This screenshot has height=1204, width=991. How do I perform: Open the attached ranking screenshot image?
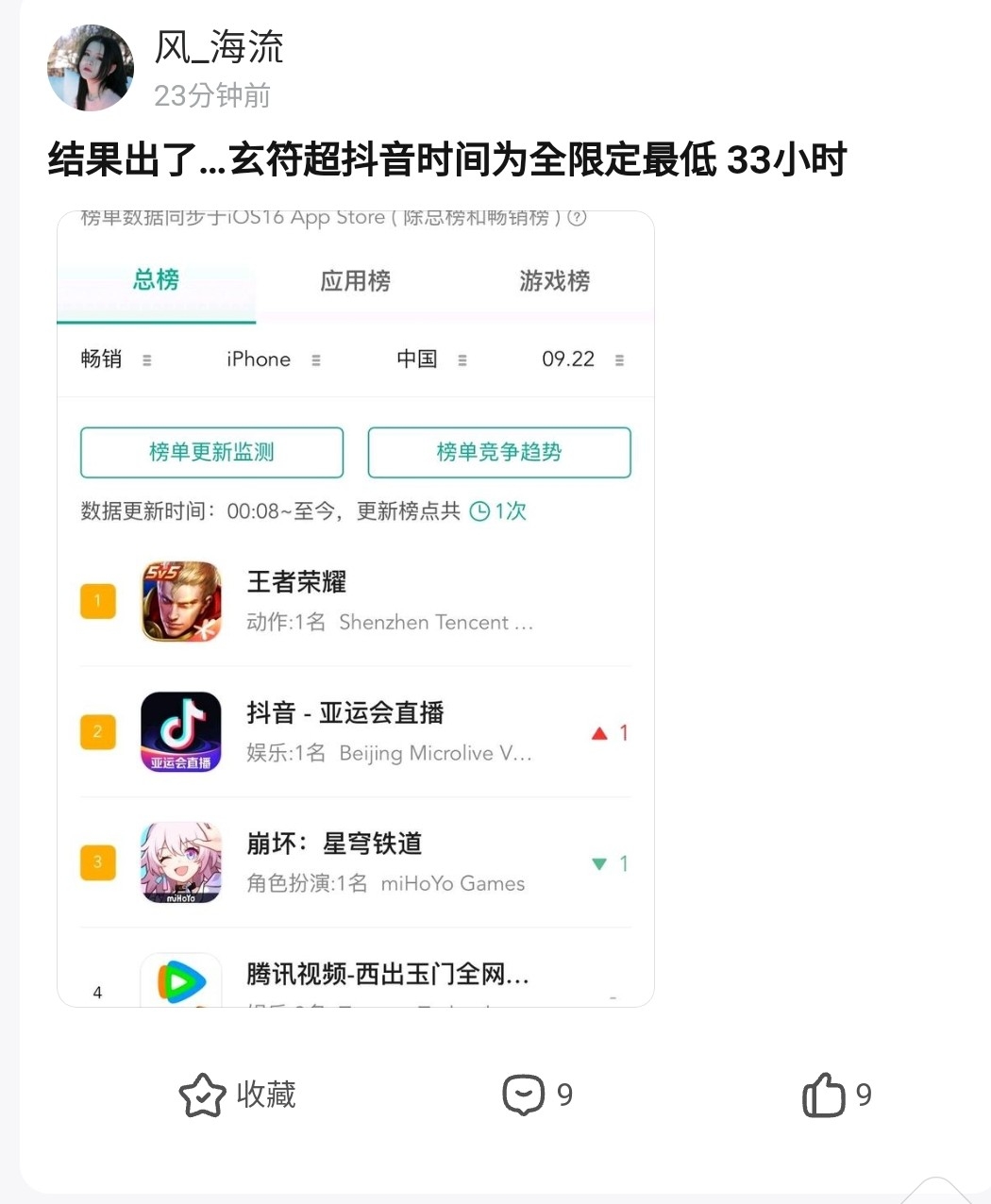click(356, 609)
